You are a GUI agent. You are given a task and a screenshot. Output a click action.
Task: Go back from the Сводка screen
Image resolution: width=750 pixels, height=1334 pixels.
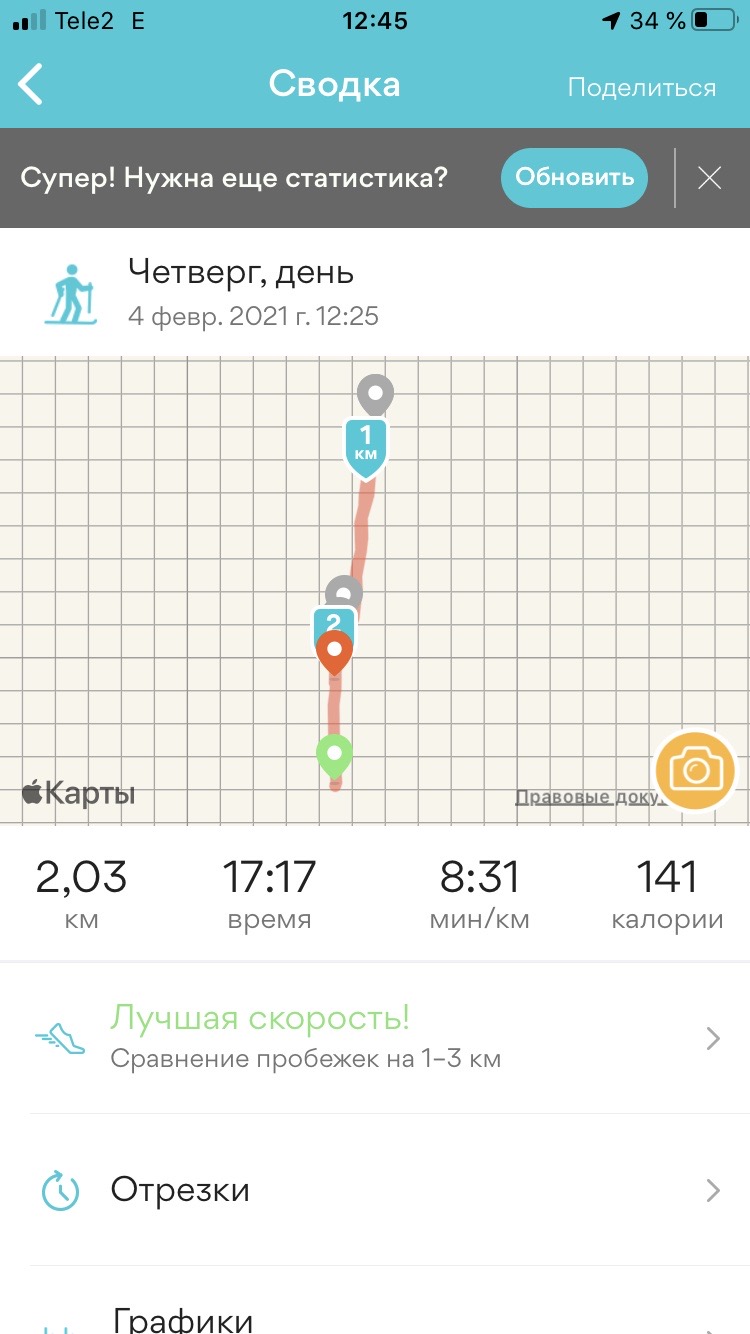pyautogui.click(x=32, y=85)
